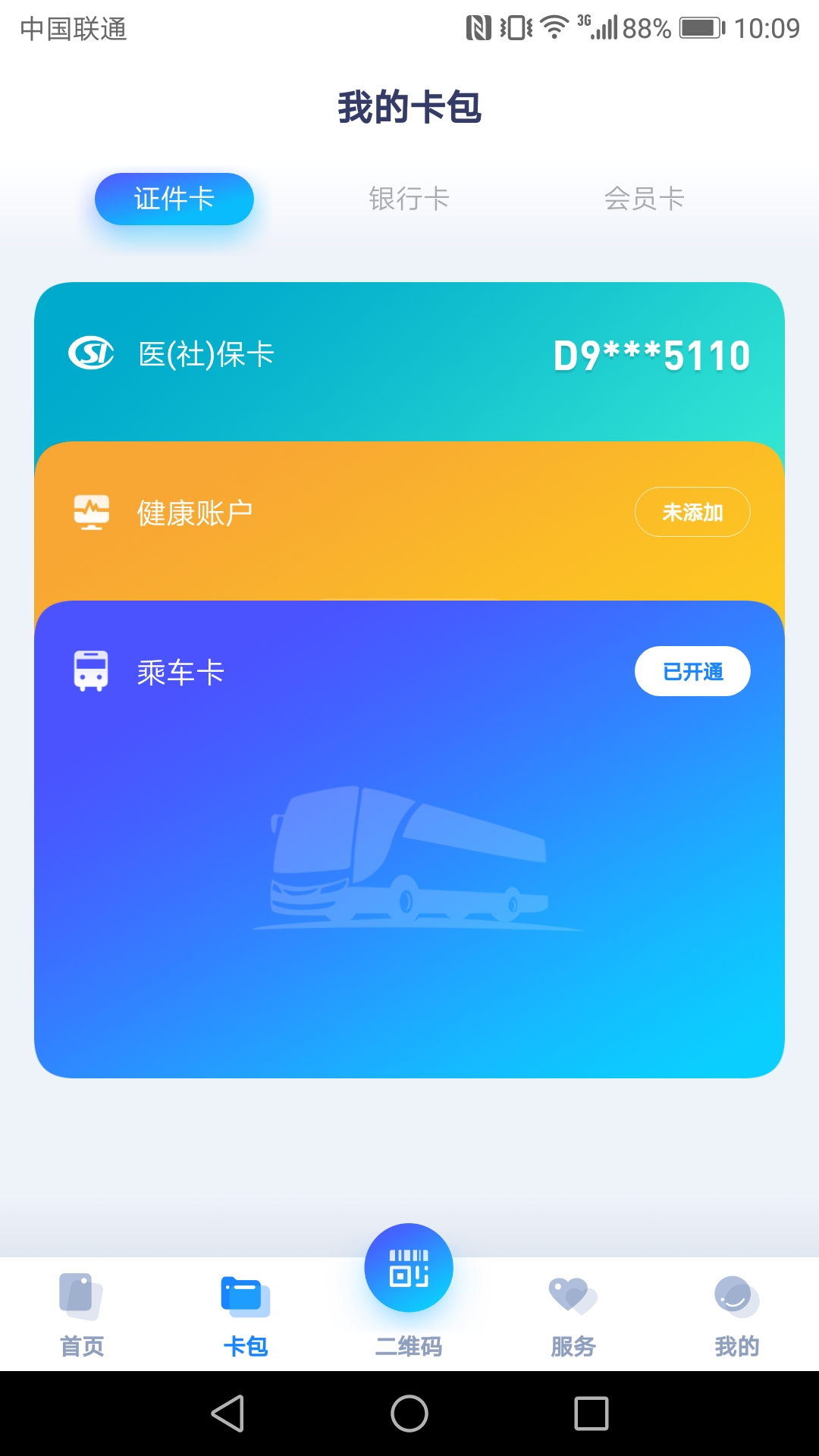Screen dimensions: 819x1456
Task: Tap the 未添加 status on 健康账户
Action: (x=692, y=512)
